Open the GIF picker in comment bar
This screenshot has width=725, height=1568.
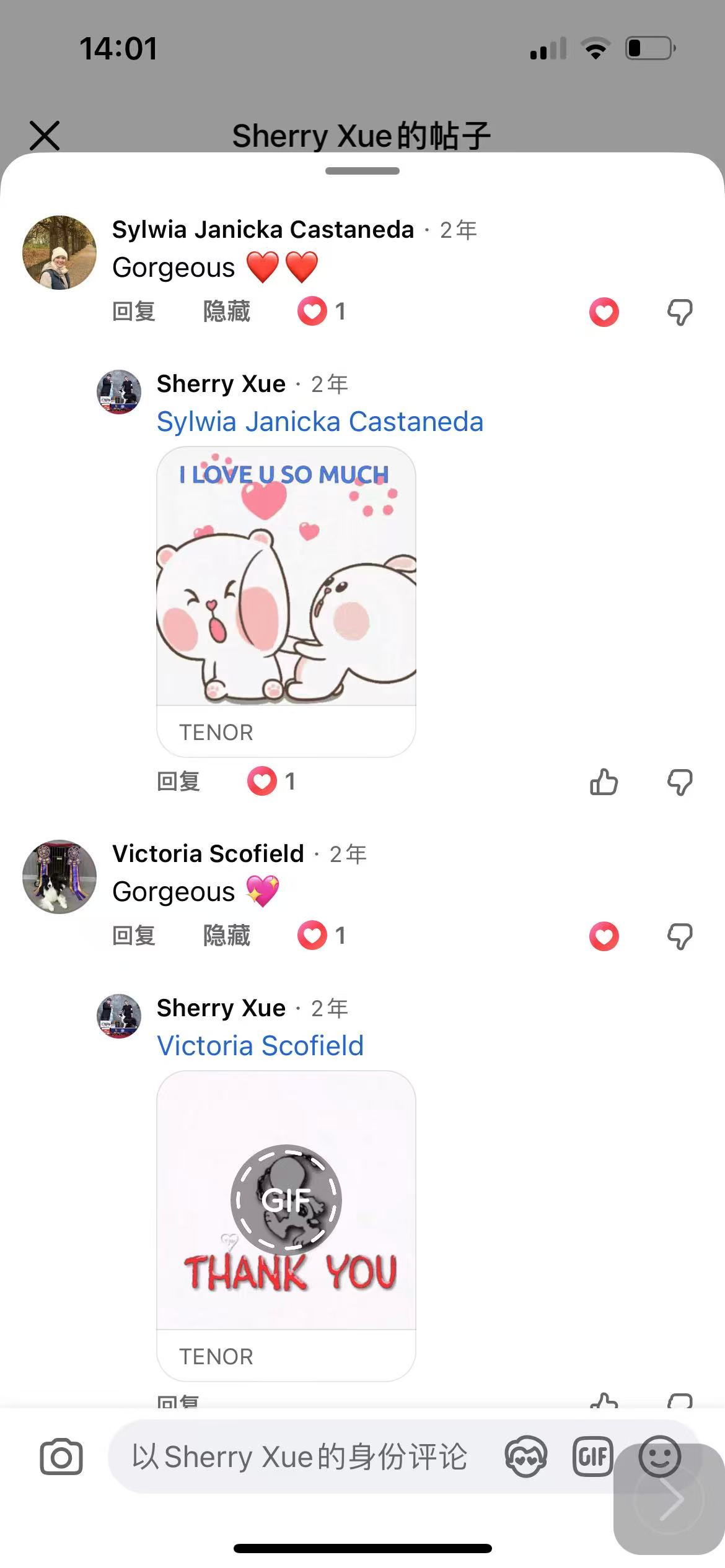pos(592,1457)
